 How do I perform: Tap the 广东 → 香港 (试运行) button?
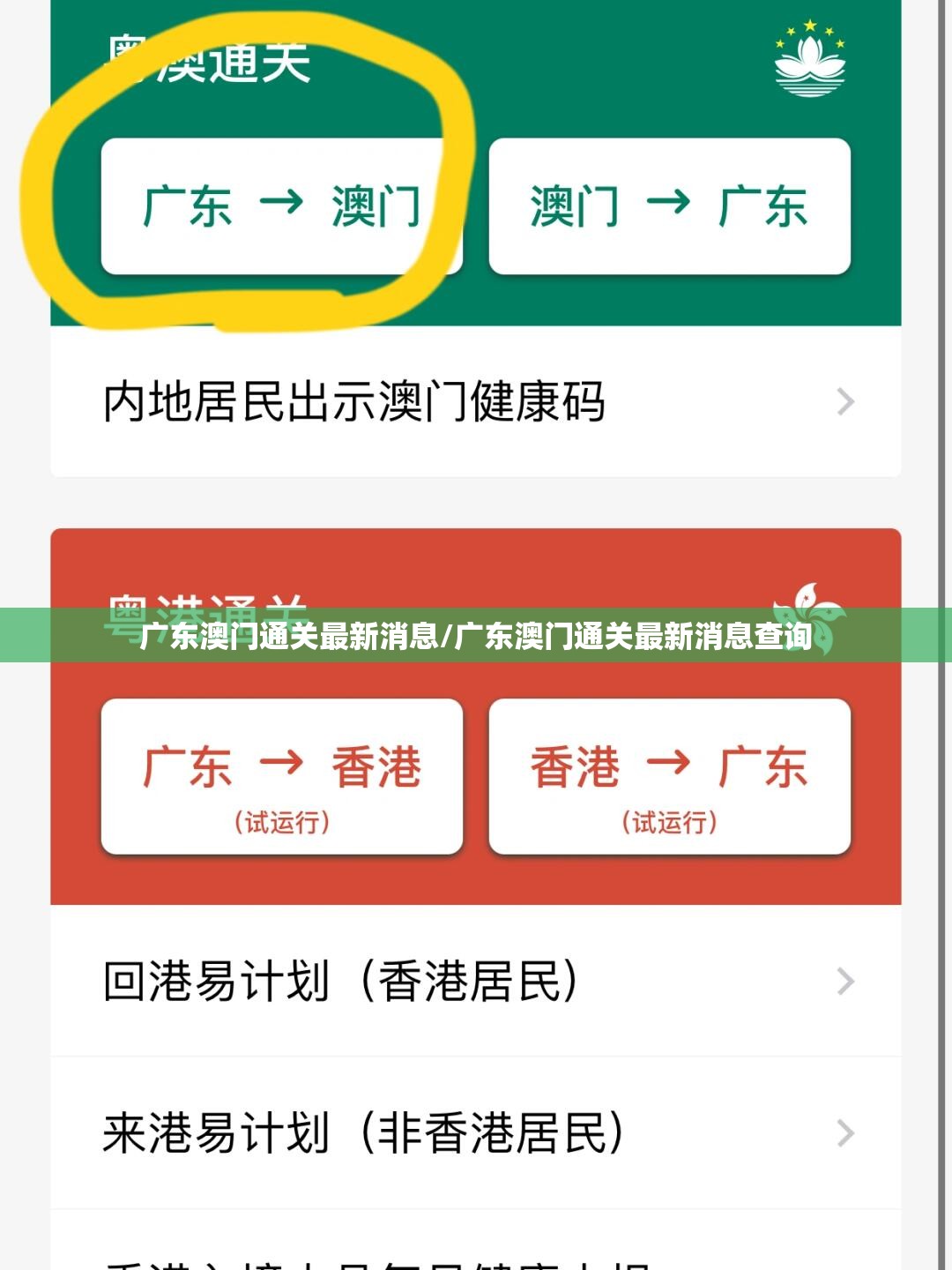click(281, 777)
